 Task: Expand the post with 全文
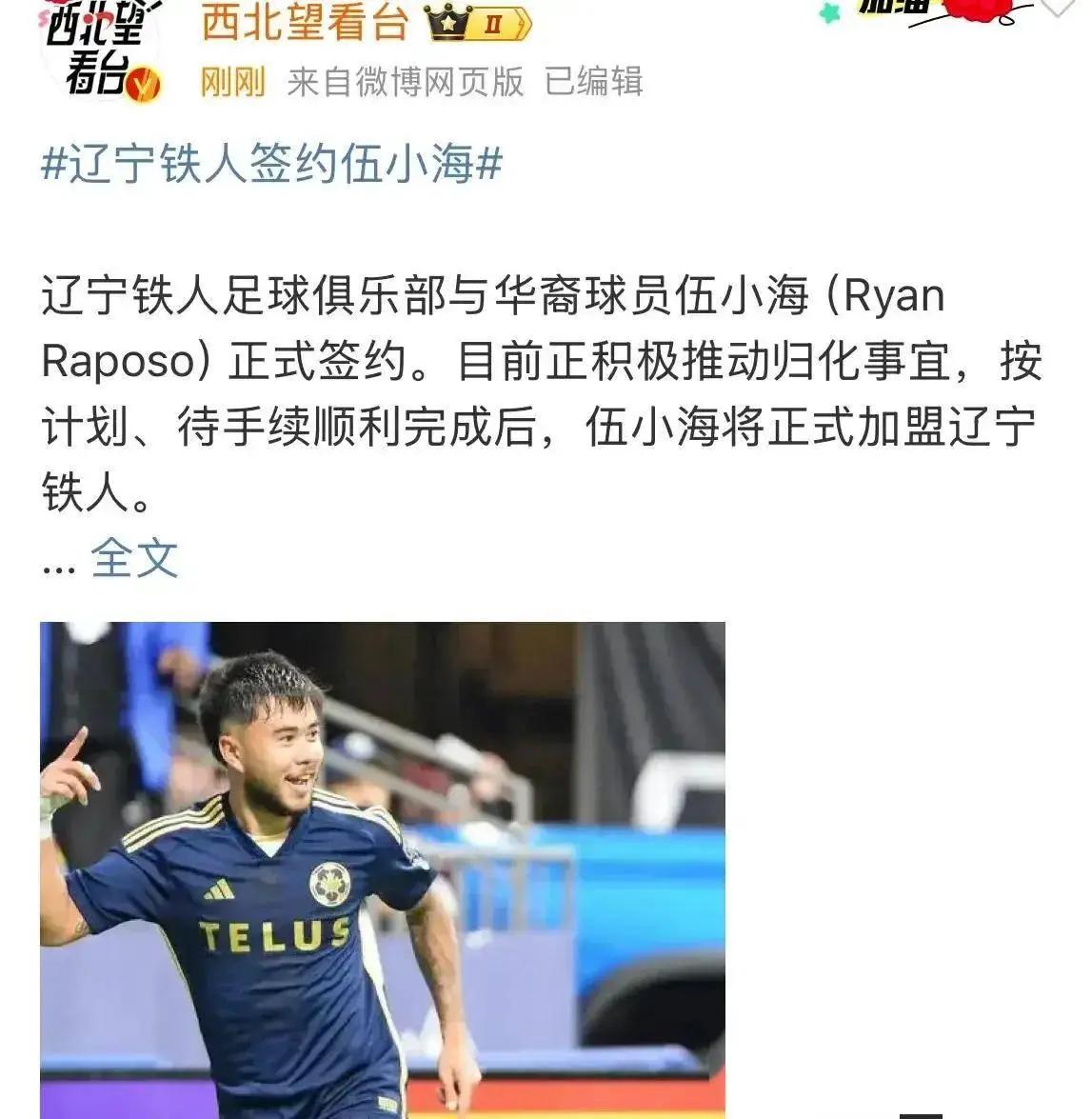134,557
